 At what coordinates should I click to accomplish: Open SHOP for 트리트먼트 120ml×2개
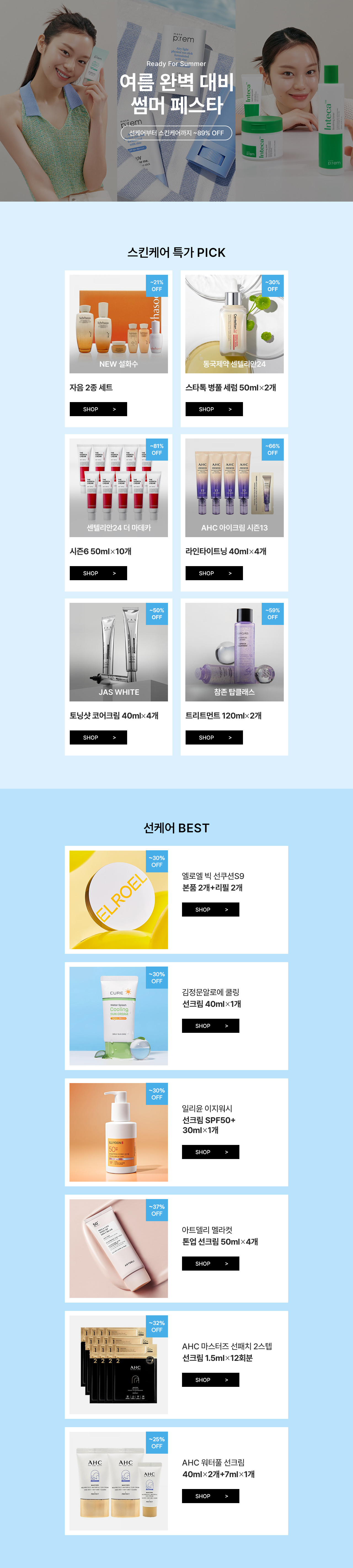tap(214, 737)
